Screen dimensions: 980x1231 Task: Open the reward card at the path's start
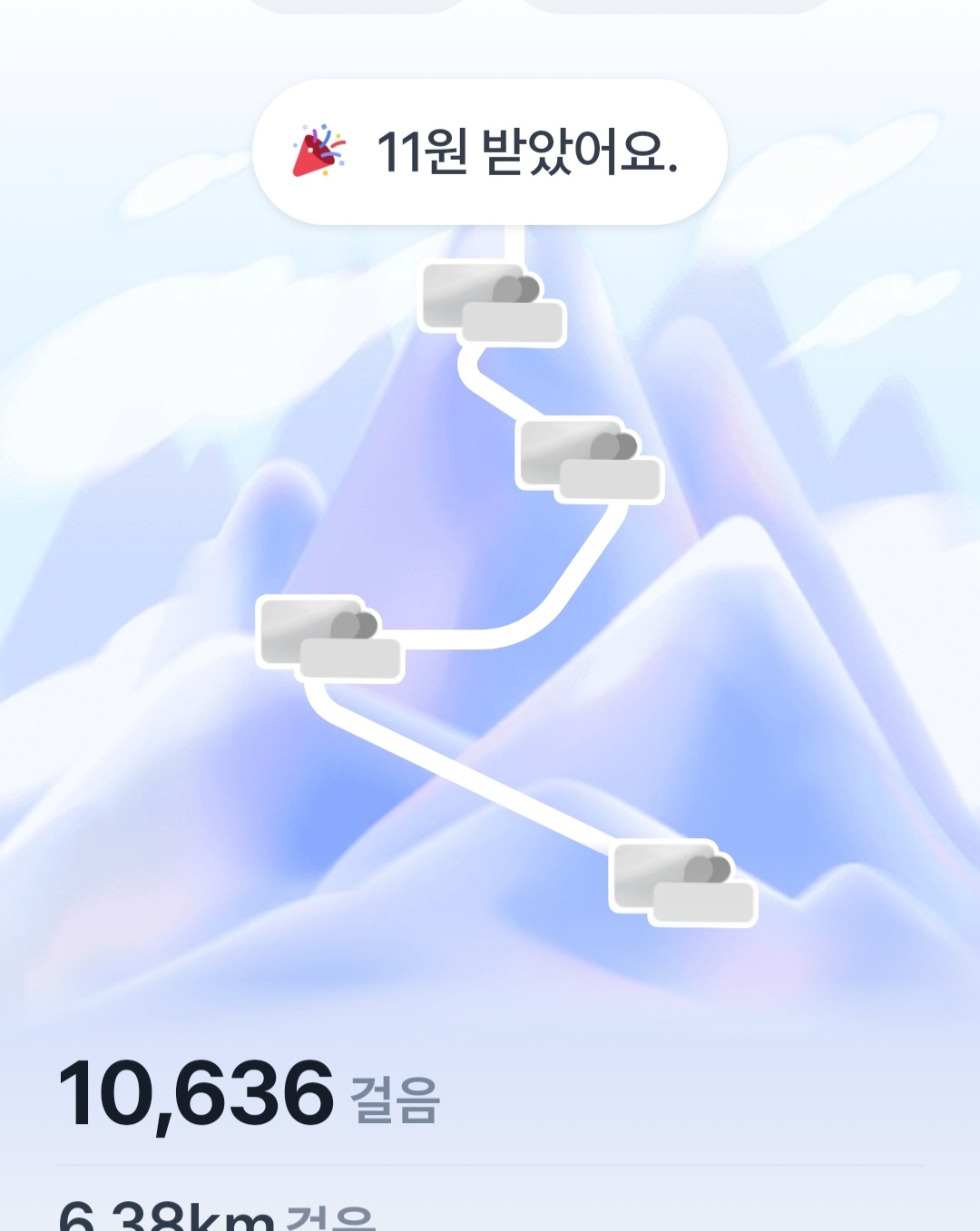click(683, 884)
